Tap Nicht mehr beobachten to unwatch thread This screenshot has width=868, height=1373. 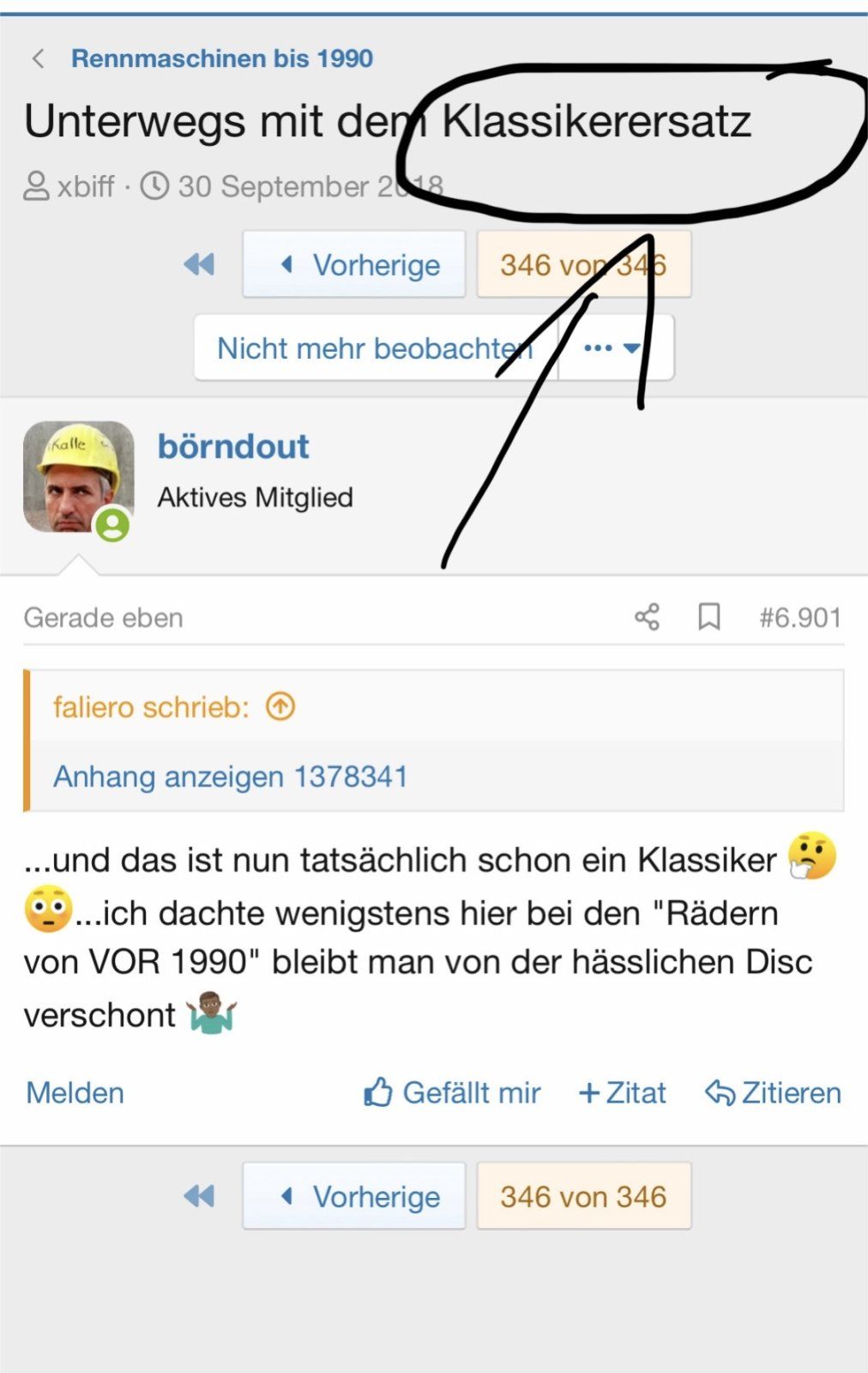(x=375, y=348)
